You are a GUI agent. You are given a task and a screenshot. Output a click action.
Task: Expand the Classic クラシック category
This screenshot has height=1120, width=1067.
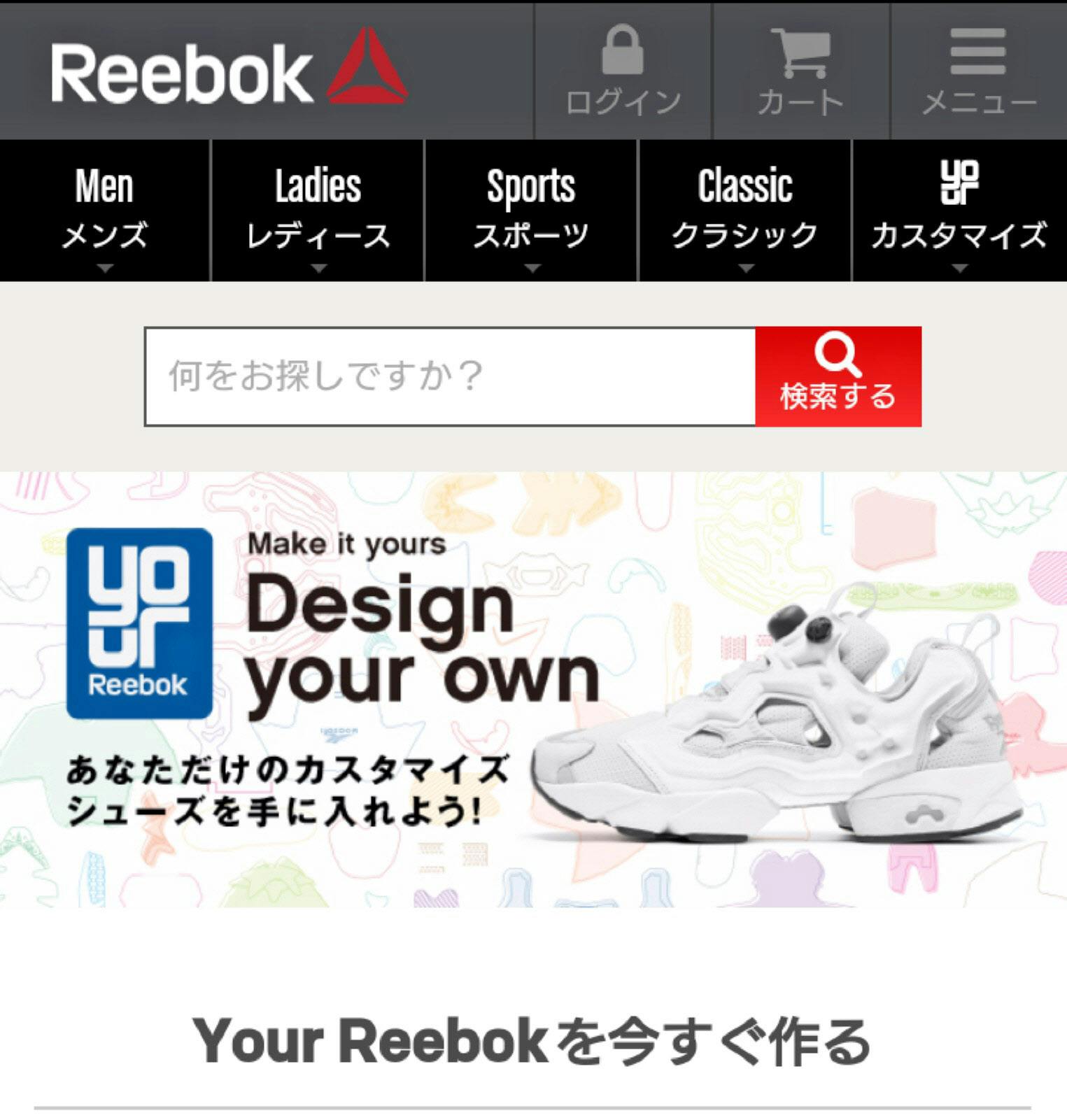745,210
